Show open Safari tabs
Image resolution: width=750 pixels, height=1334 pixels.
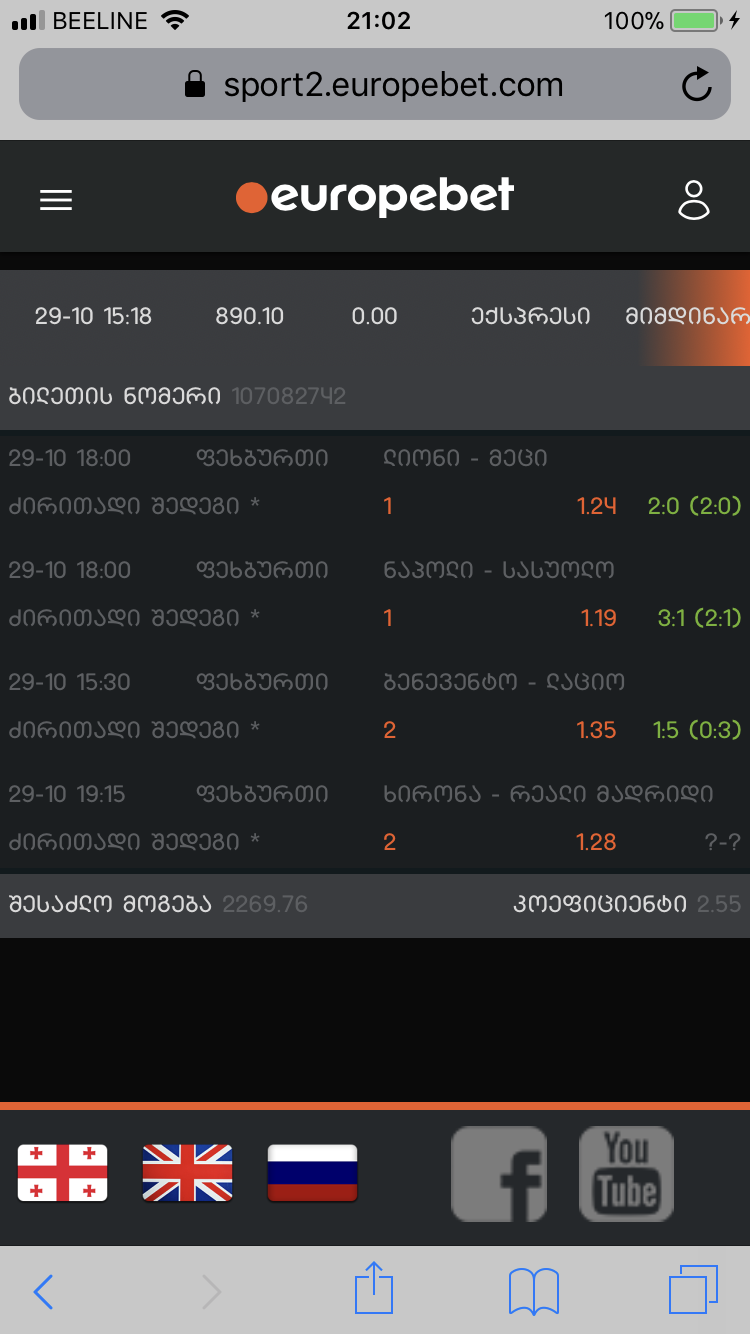click(x=693, y=1291)
